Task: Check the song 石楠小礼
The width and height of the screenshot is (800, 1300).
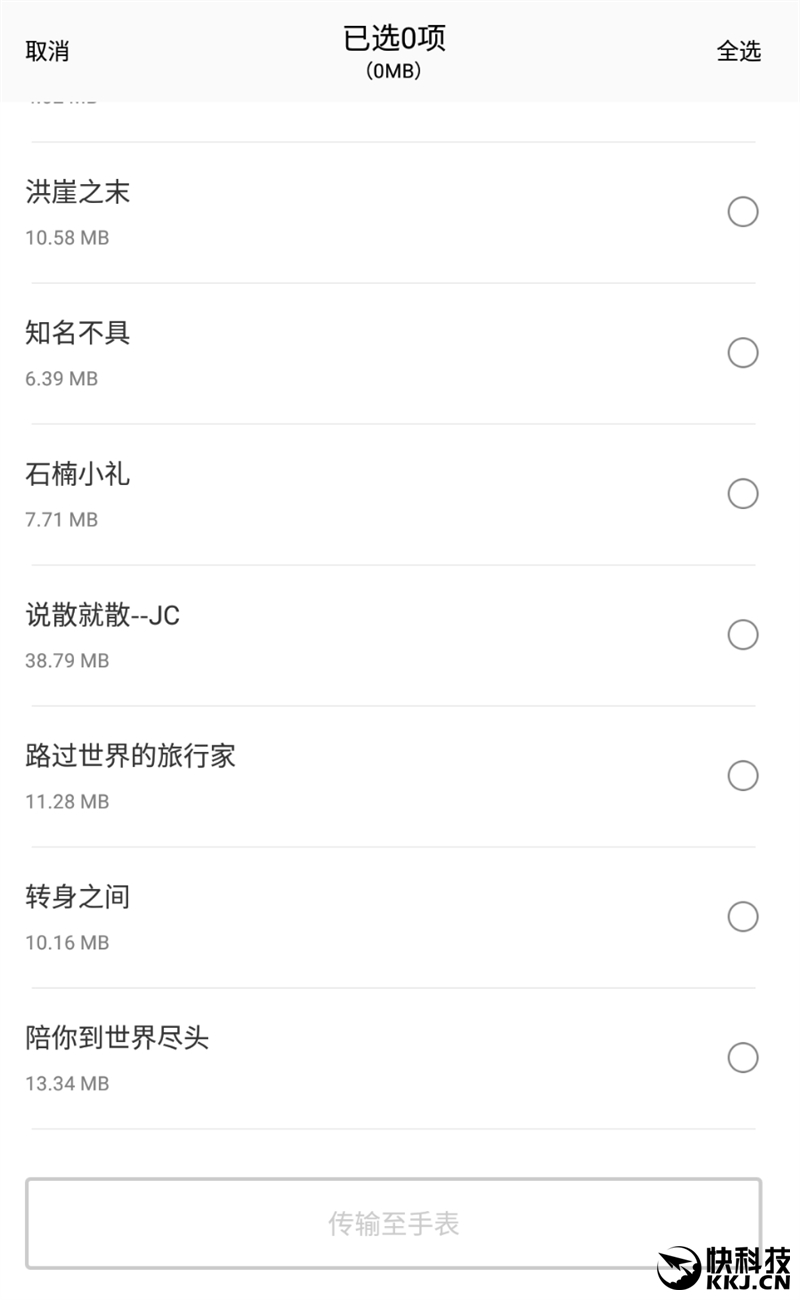Action: 742,494
